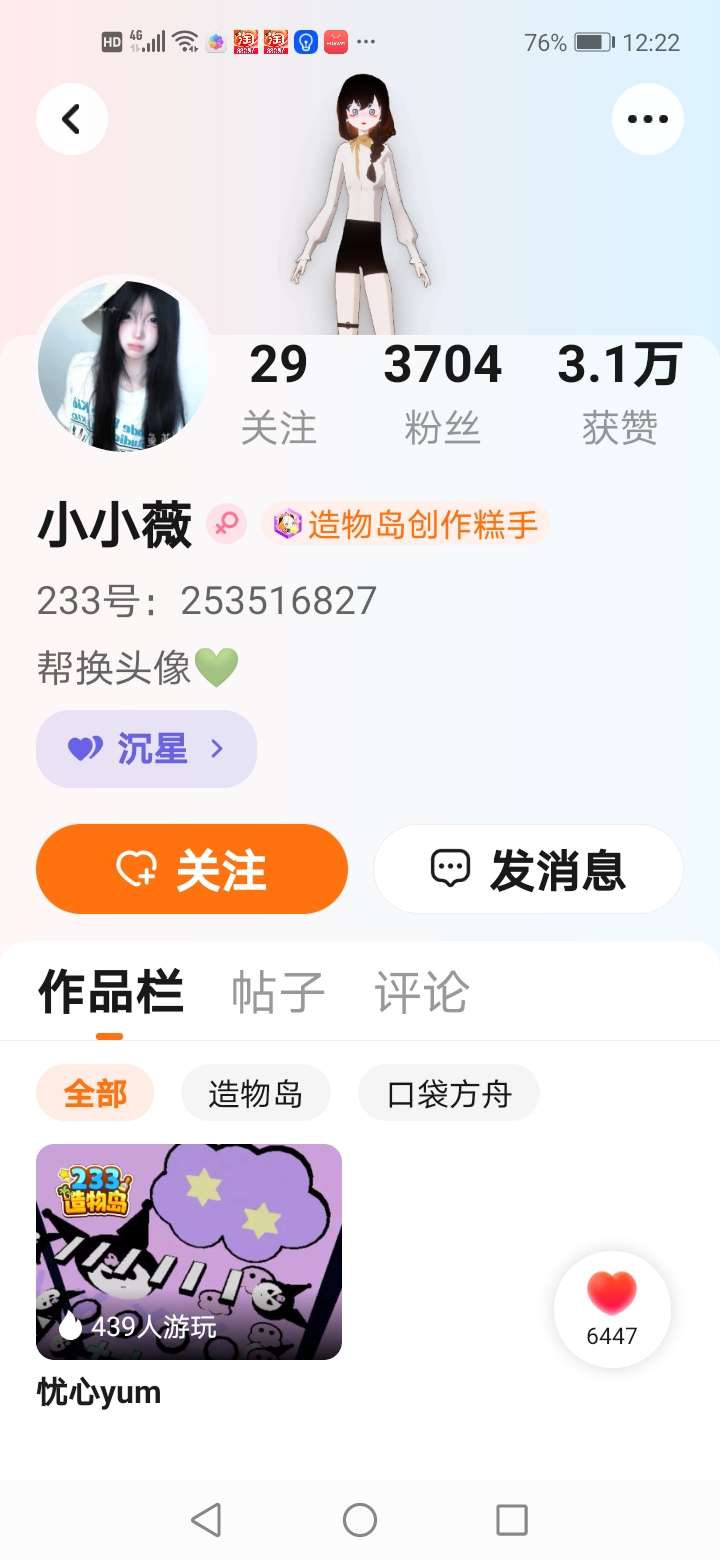Screen dimensions: 720x1560
Task: Open the 忧心yum game card
Action: click(189, 1252)
